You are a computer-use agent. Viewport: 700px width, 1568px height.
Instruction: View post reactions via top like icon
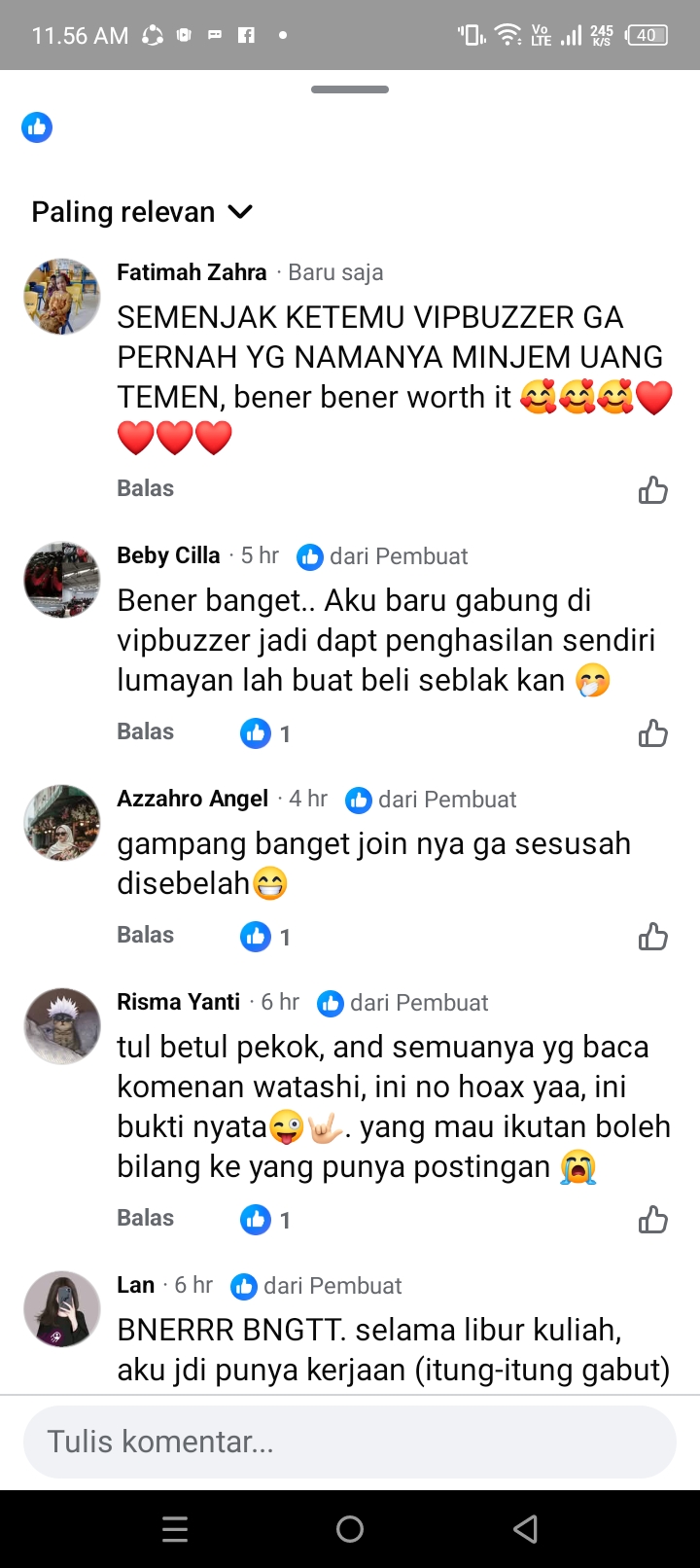click(x=37, y=127)
